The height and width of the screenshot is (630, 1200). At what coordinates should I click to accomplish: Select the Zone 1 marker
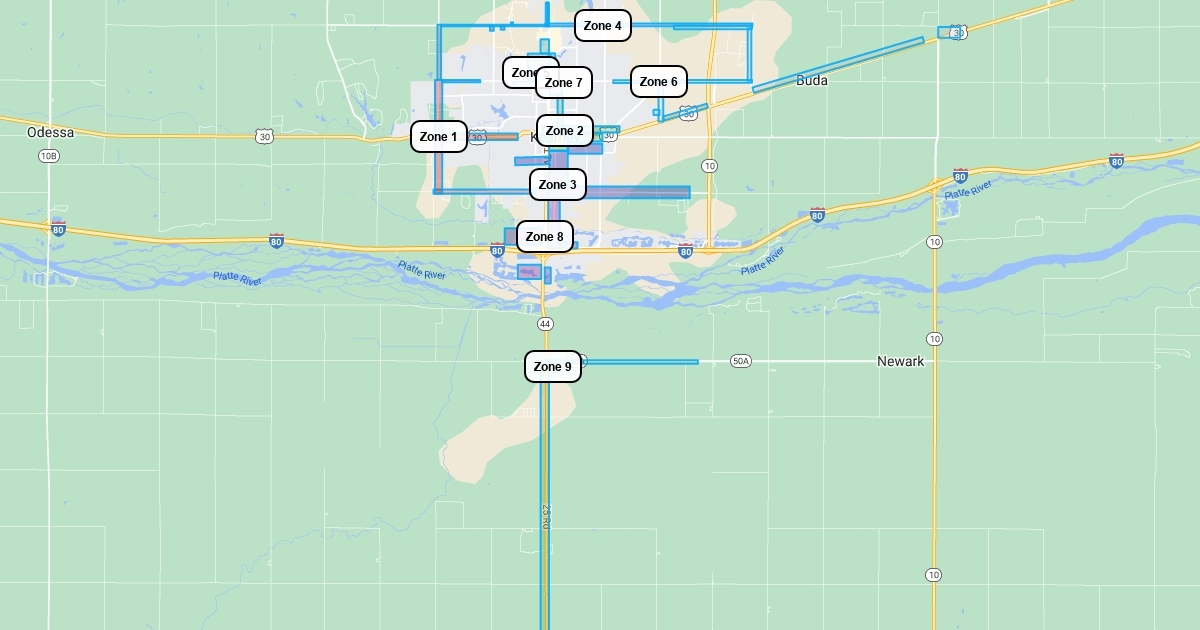tap(439, 137)
